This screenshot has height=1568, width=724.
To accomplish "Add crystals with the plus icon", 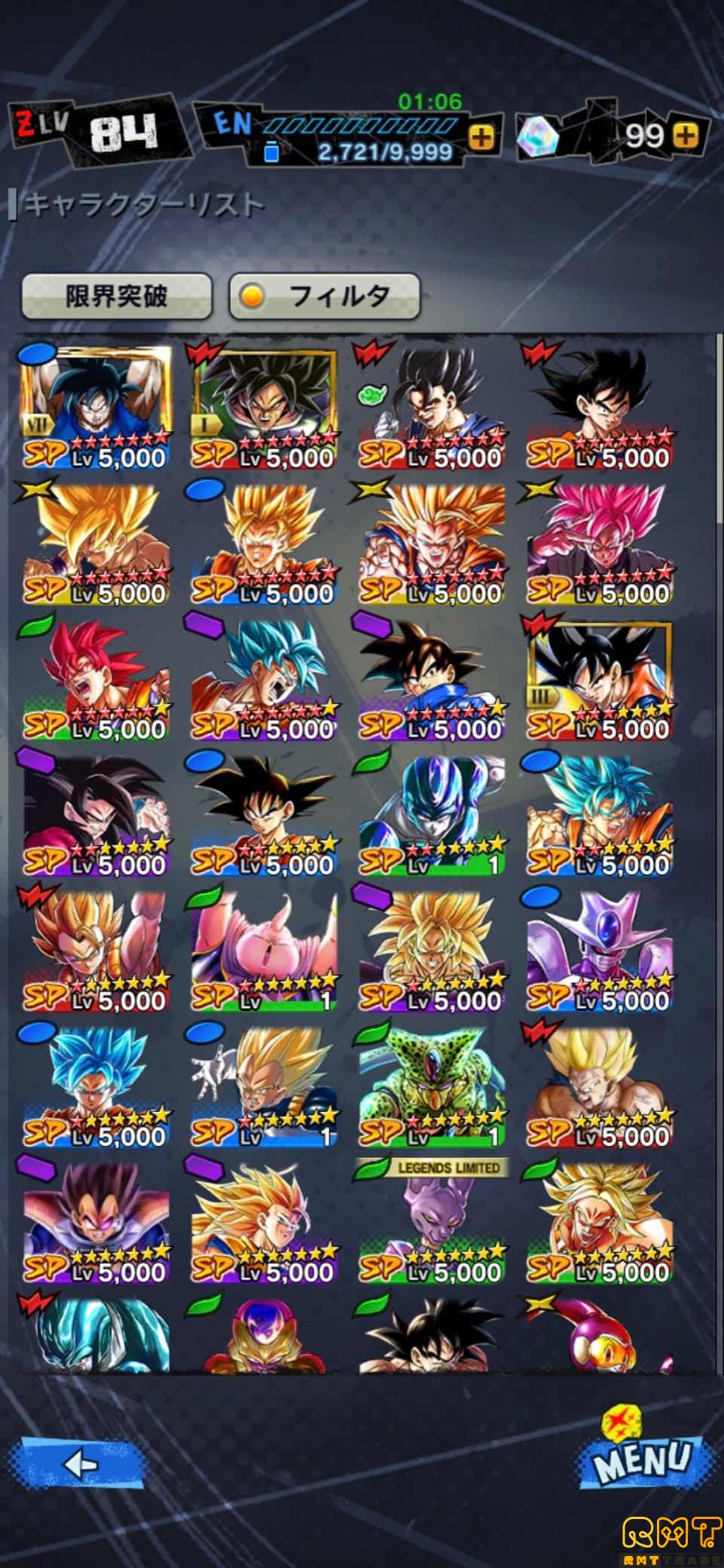I will tap(686, 136).
